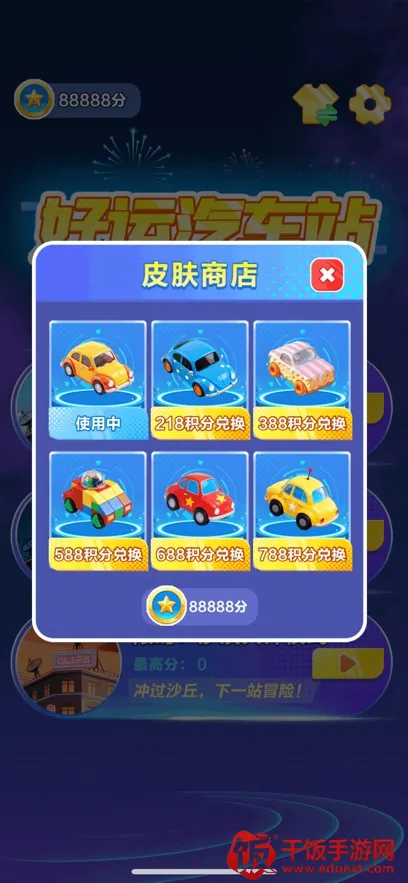408x883 pixels.
Task: Redeem the blue car for 218积分
Action: click(200, 423)
